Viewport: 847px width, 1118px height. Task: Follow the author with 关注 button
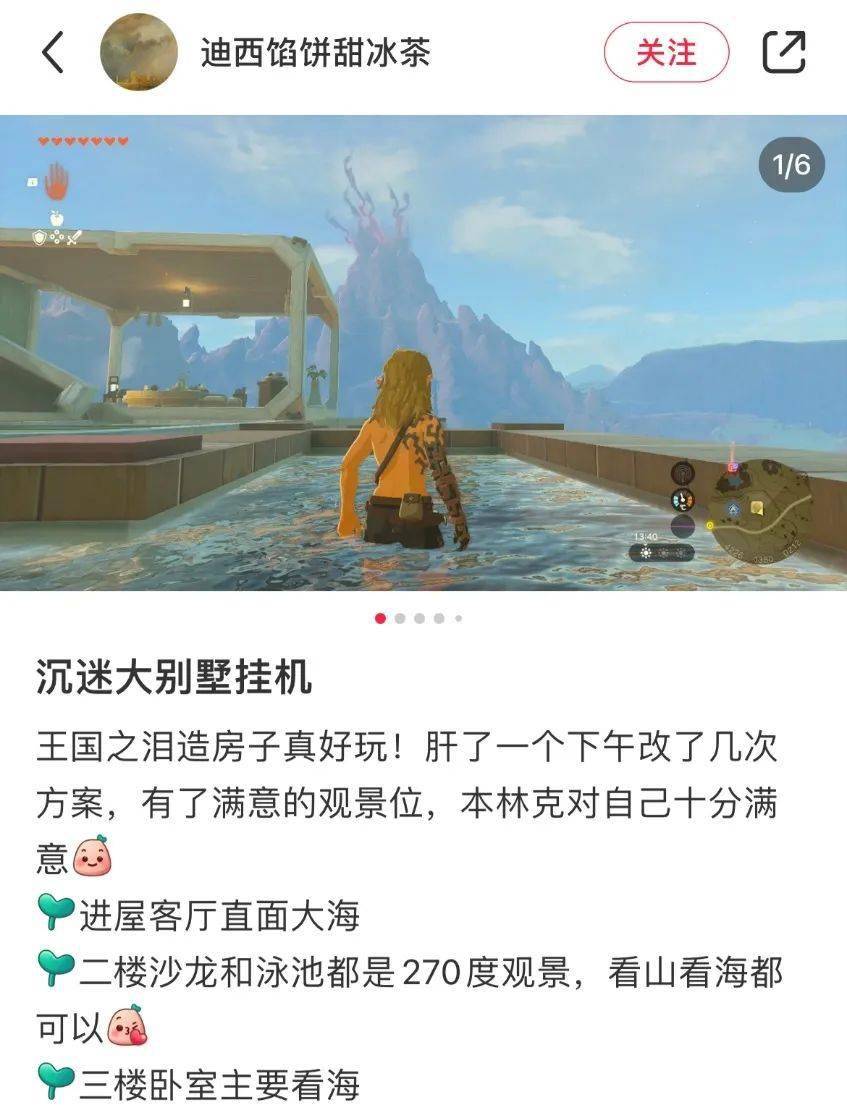(x=666, y=52)
